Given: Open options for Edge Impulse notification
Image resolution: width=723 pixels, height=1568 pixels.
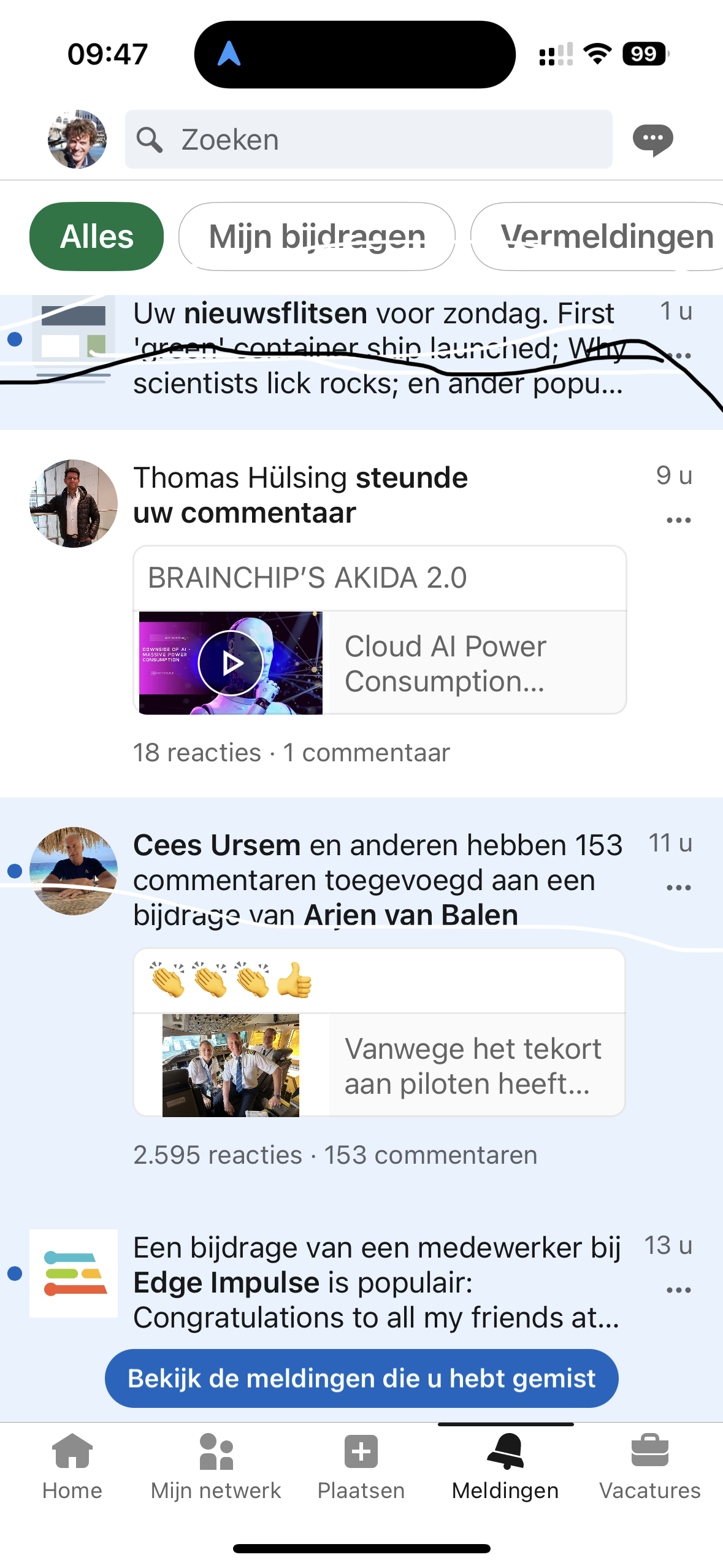Looking at the screenshot, I should tap(678, 1290).
